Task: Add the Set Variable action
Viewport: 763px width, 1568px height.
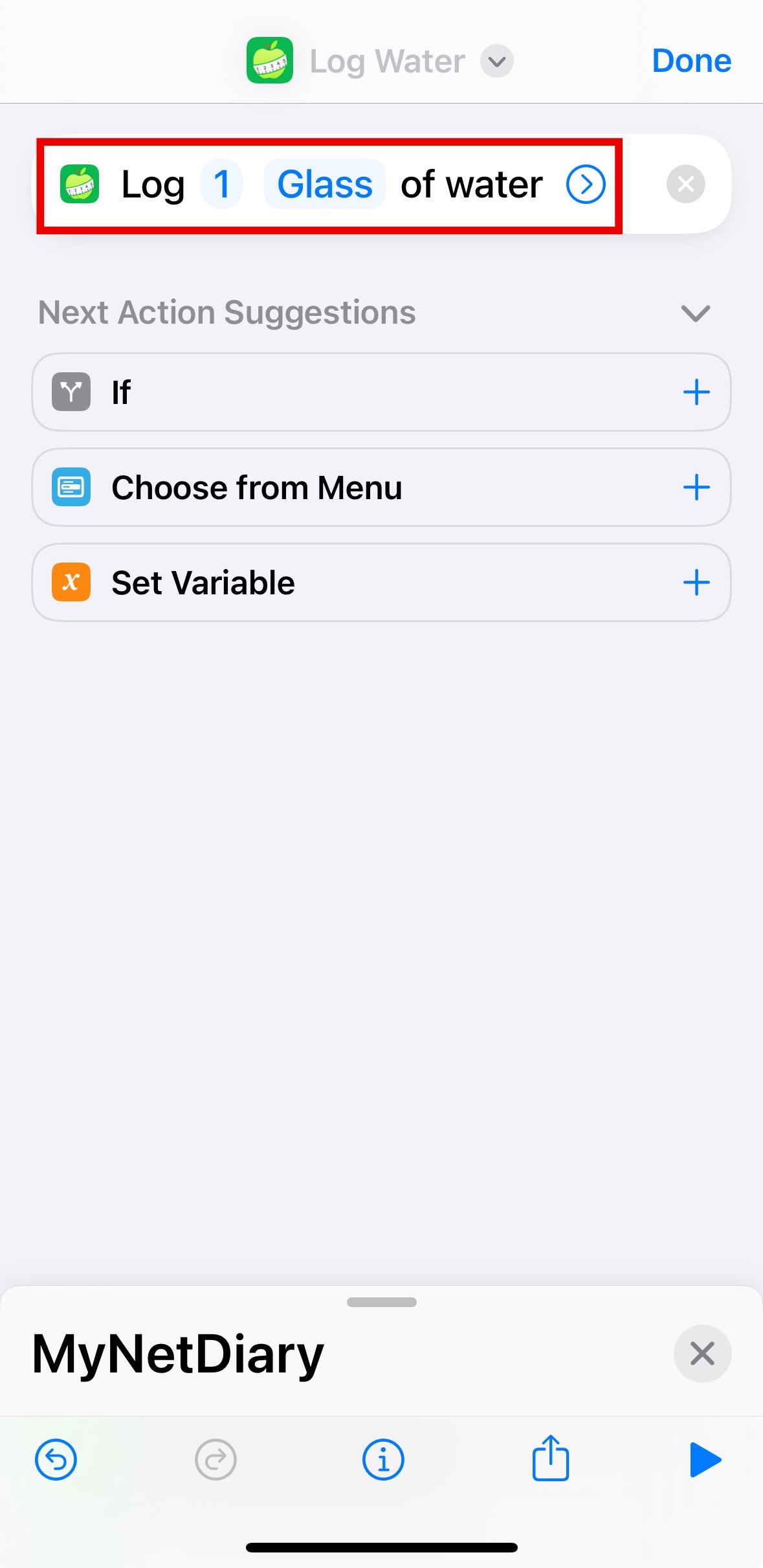Action: pos(696,583)
